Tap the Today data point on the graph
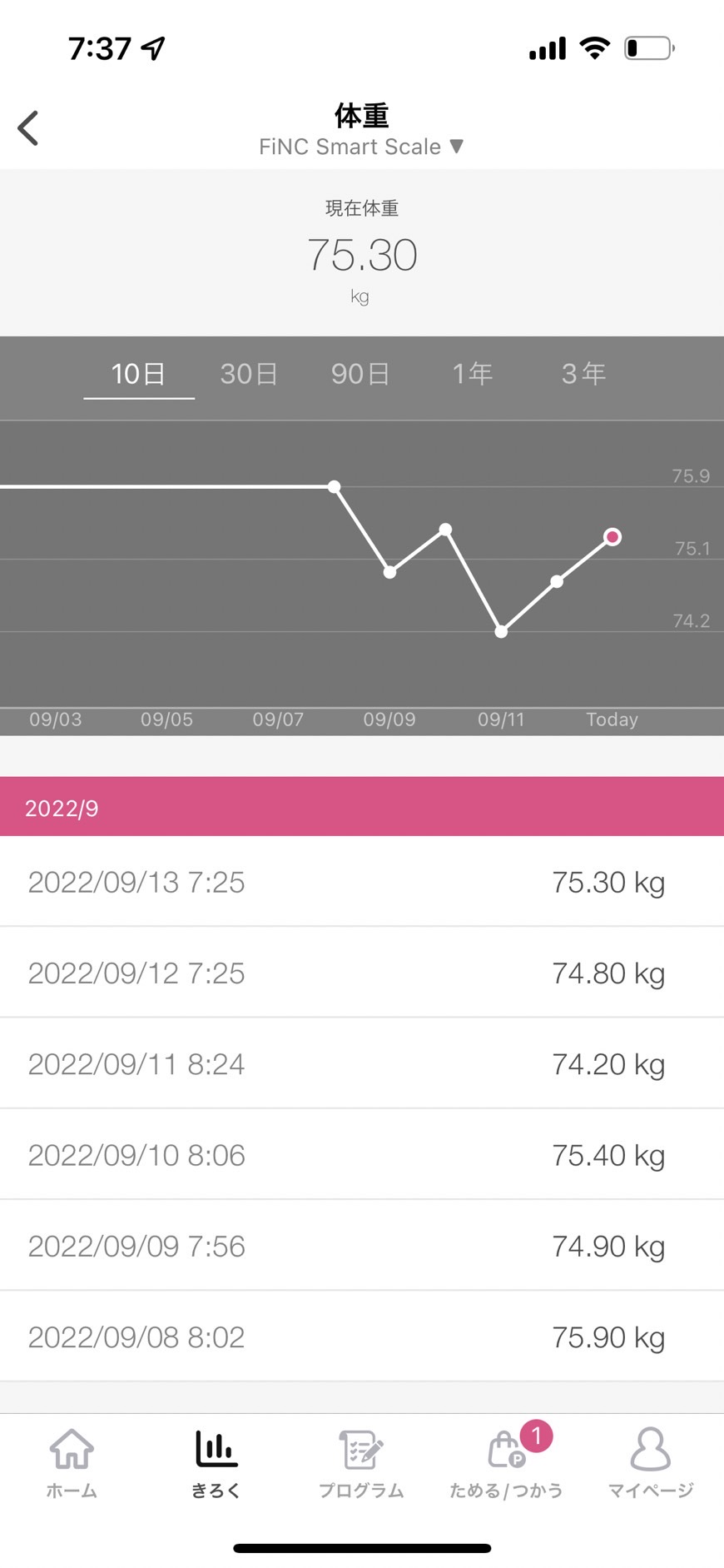Viewport: 724px width, 1568px height. [x=612, y=537]
